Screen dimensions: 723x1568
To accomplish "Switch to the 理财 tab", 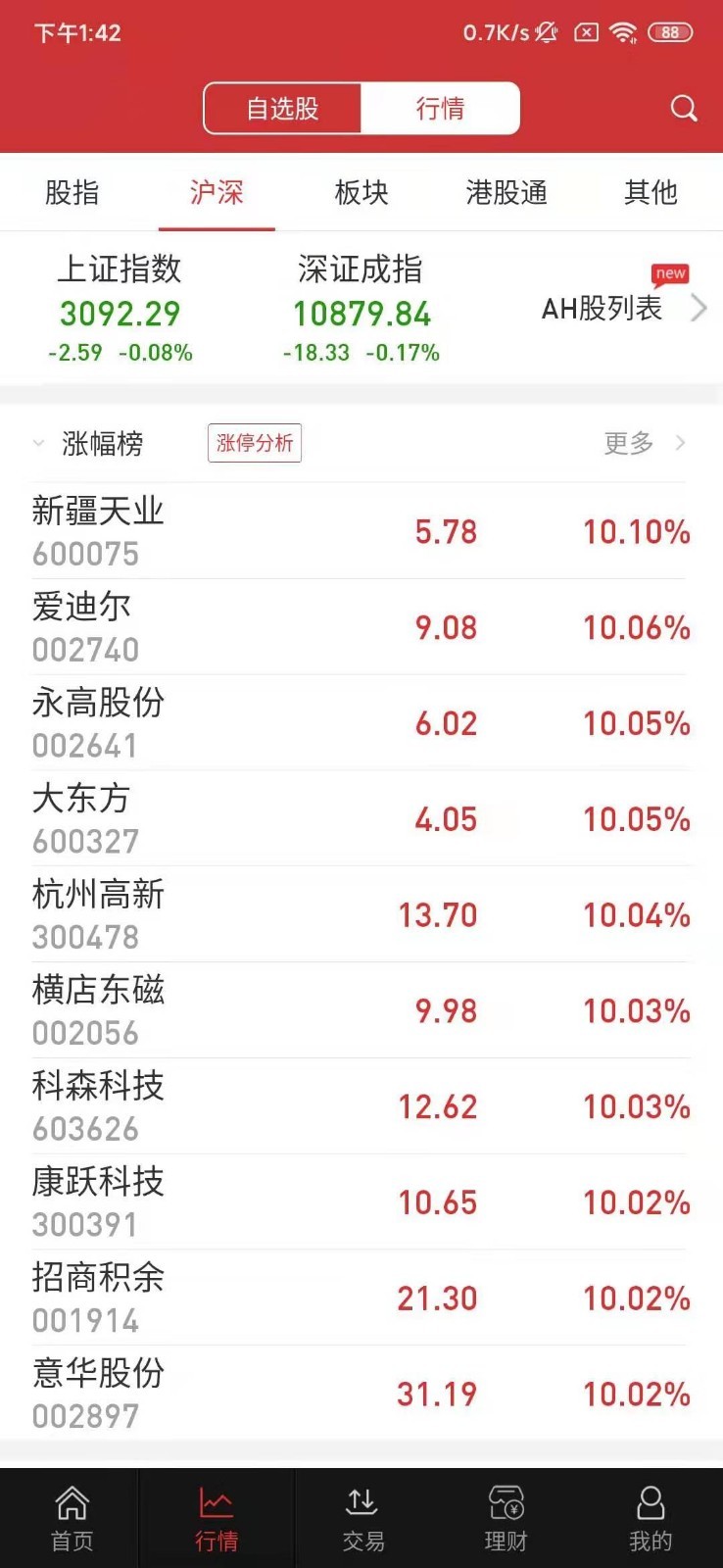I will pyautogui.click(x=506, y=1517).
